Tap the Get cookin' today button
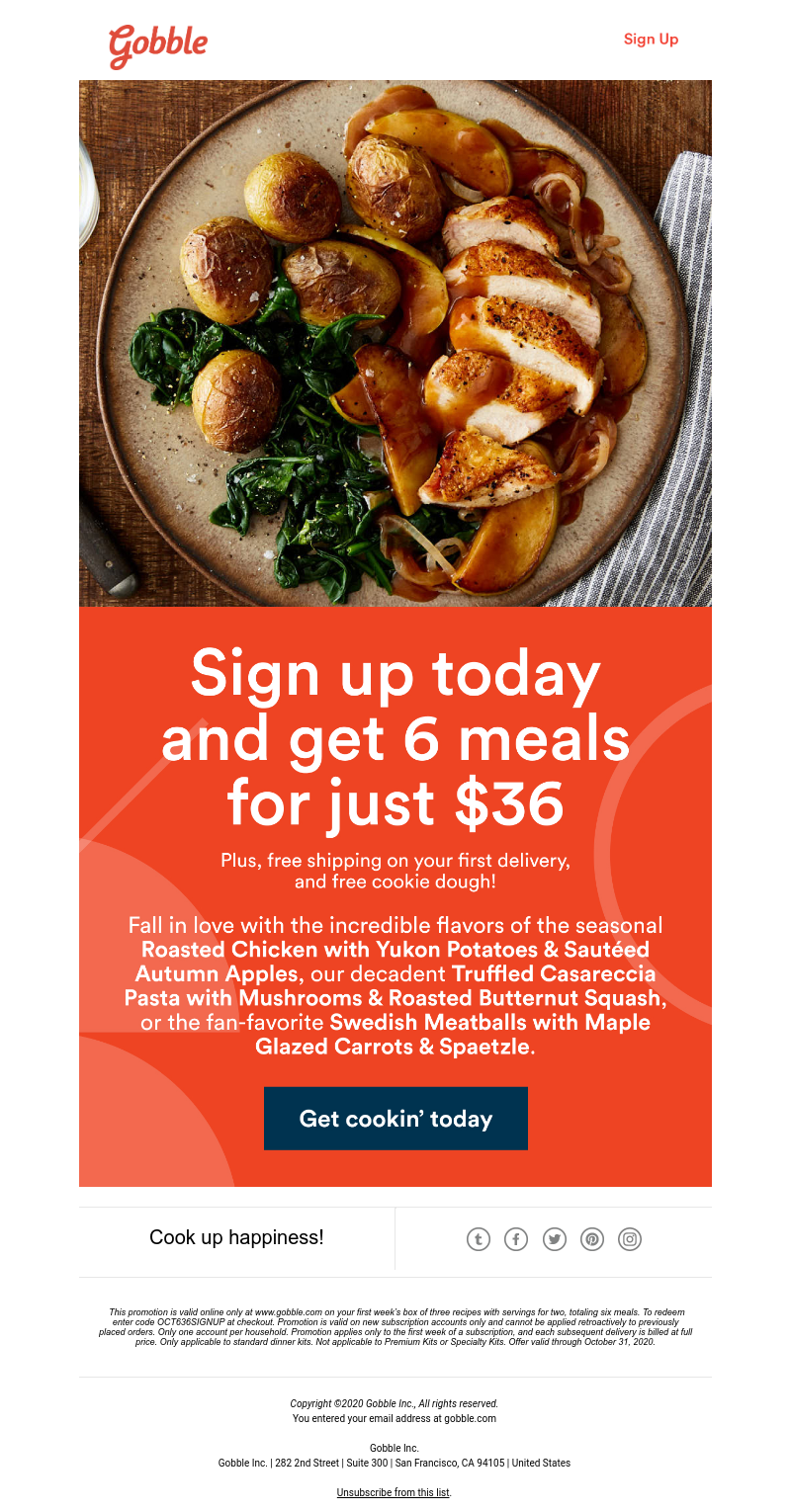Viewport: 791px width, 1512px height. (x=395, y=1119)
